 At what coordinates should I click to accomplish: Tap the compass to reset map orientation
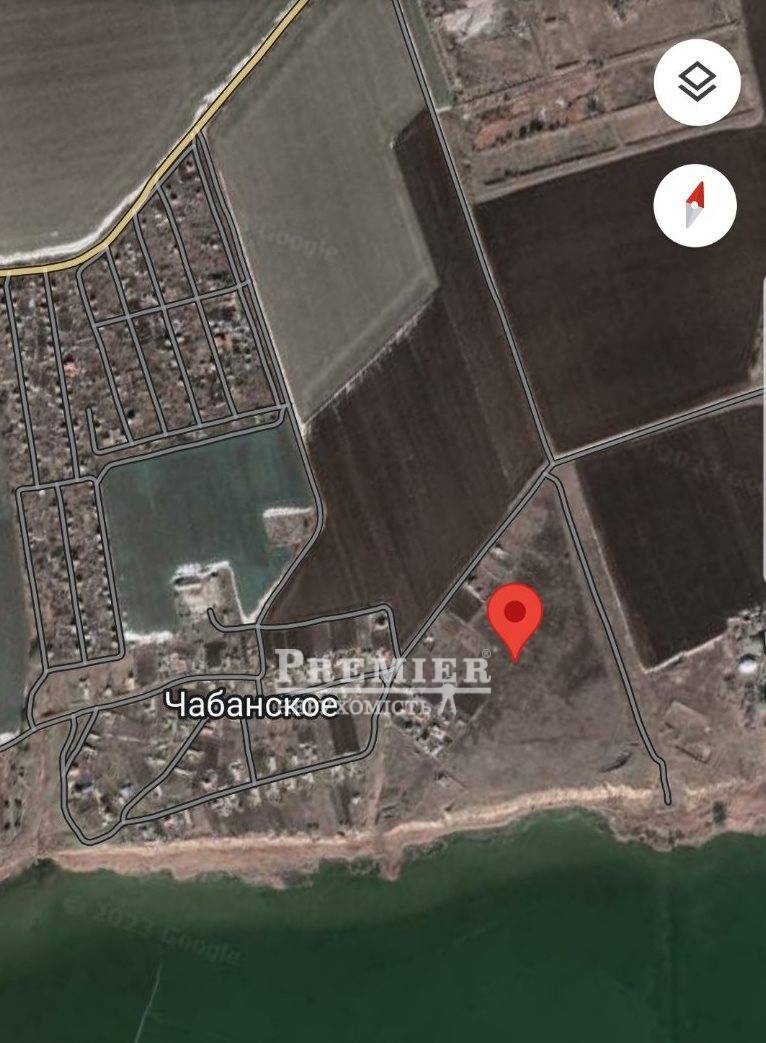(x=696, y=206)
